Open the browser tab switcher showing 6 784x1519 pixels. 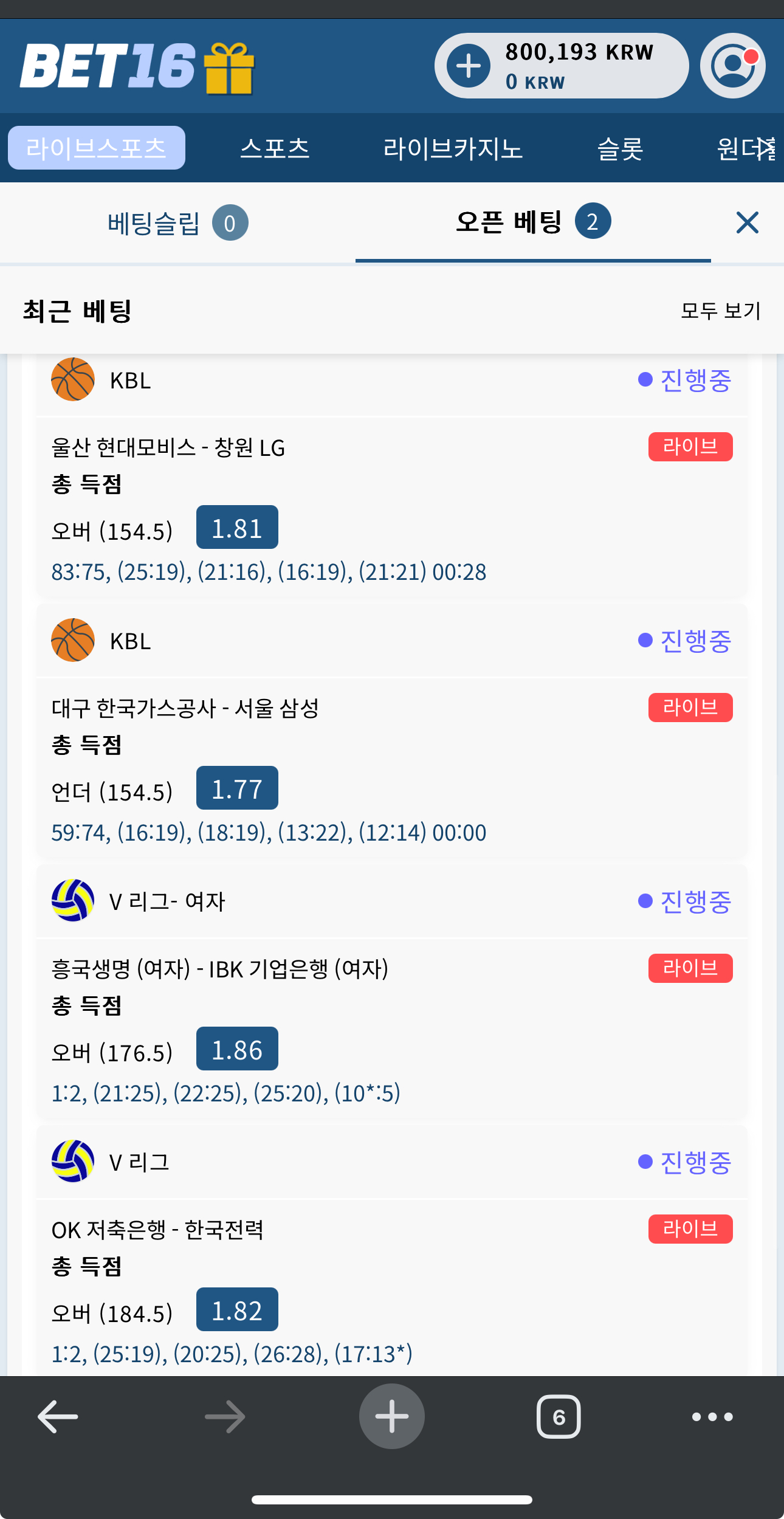tap(559, 1417)
